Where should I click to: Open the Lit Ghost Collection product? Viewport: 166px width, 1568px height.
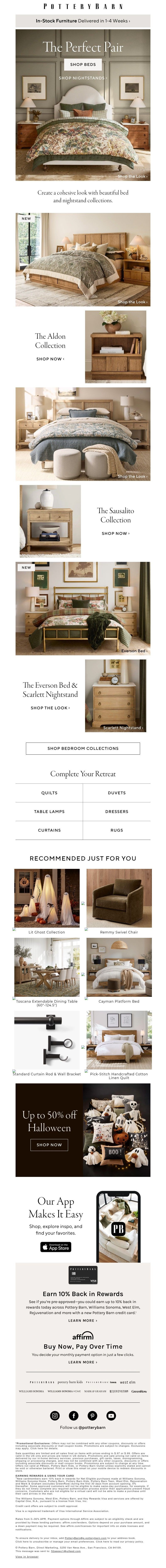point(47,898)
